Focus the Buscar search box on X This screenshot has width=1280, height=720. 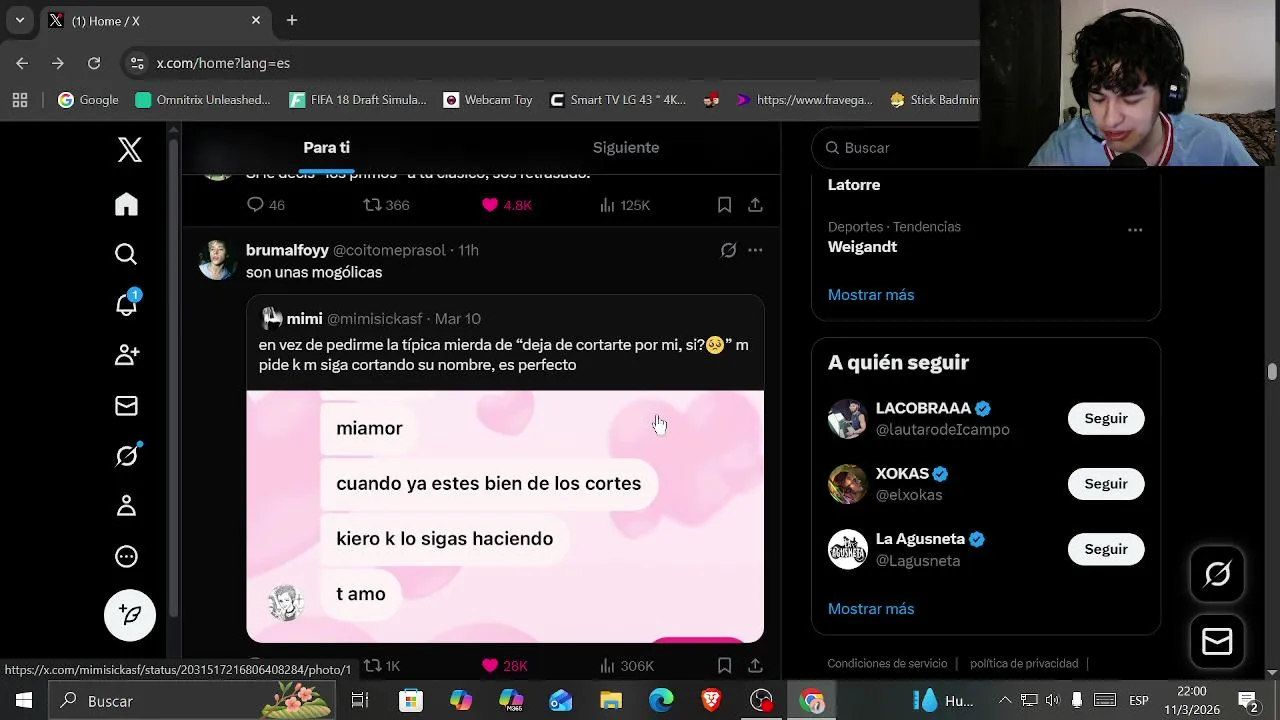(900, 148)
